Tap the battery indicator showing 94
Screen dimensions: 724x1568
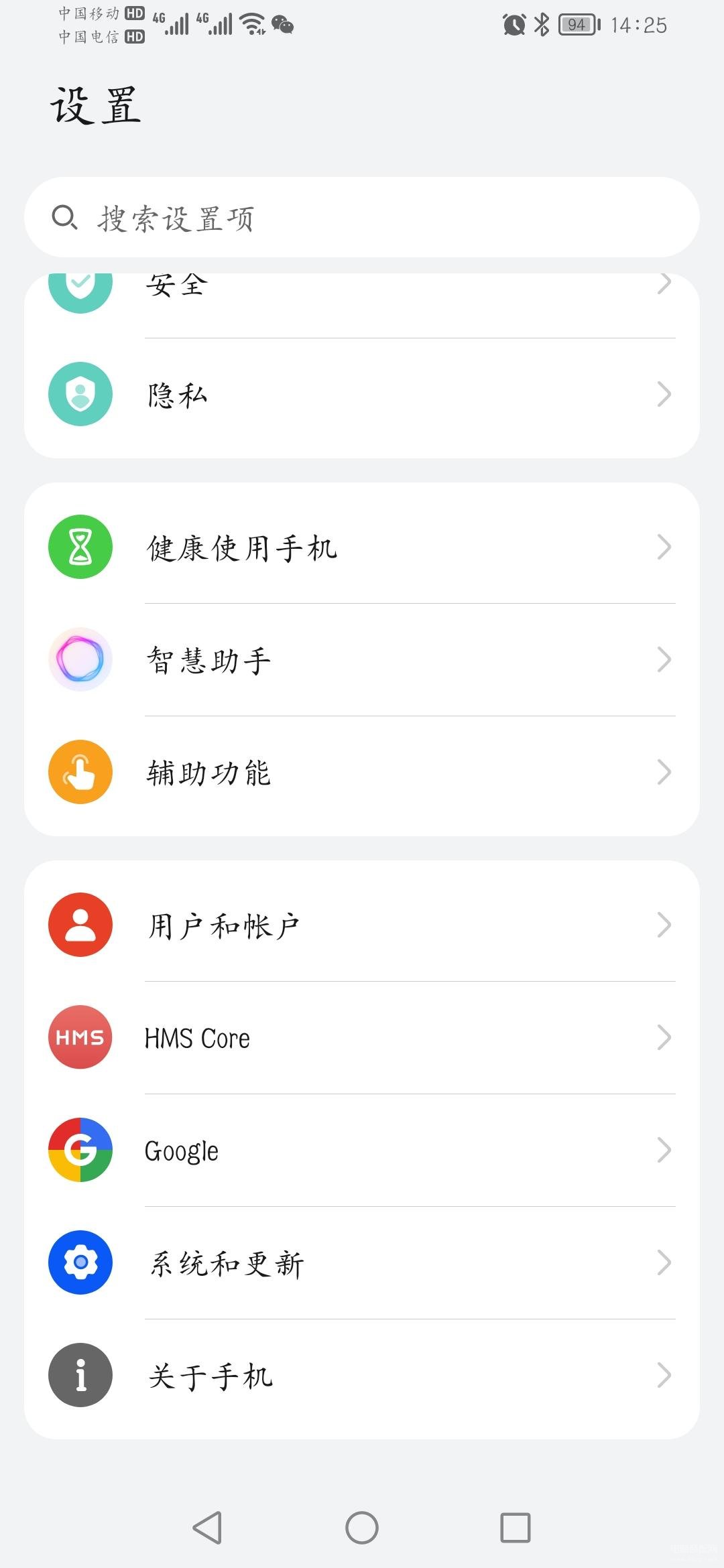575,25
